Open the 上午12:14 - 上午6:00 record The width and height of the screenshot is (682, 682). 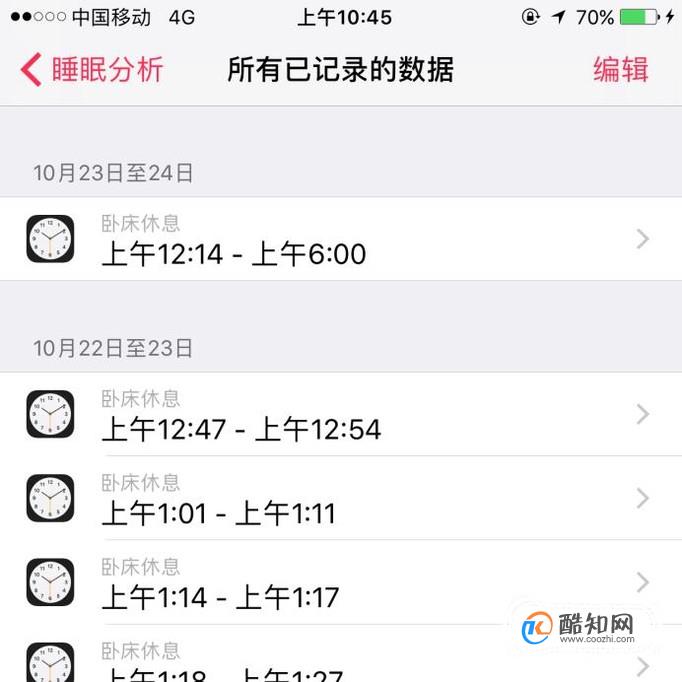(341, 239)
